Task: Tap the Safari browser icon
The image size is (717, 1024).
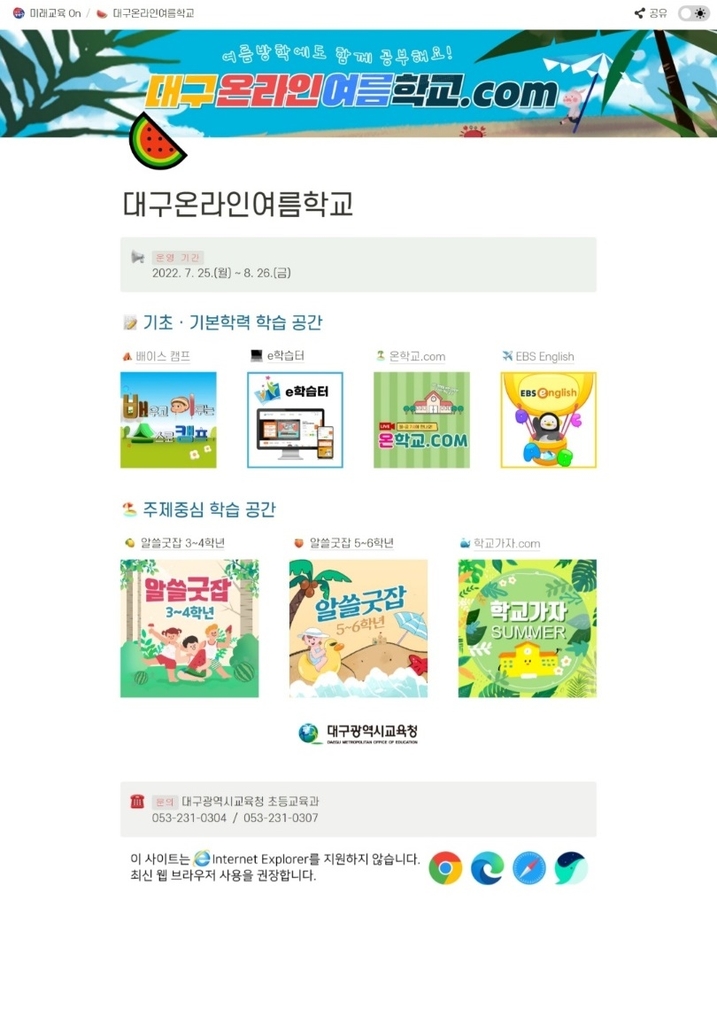Action: pyautogui.click(x=529, y=868)
